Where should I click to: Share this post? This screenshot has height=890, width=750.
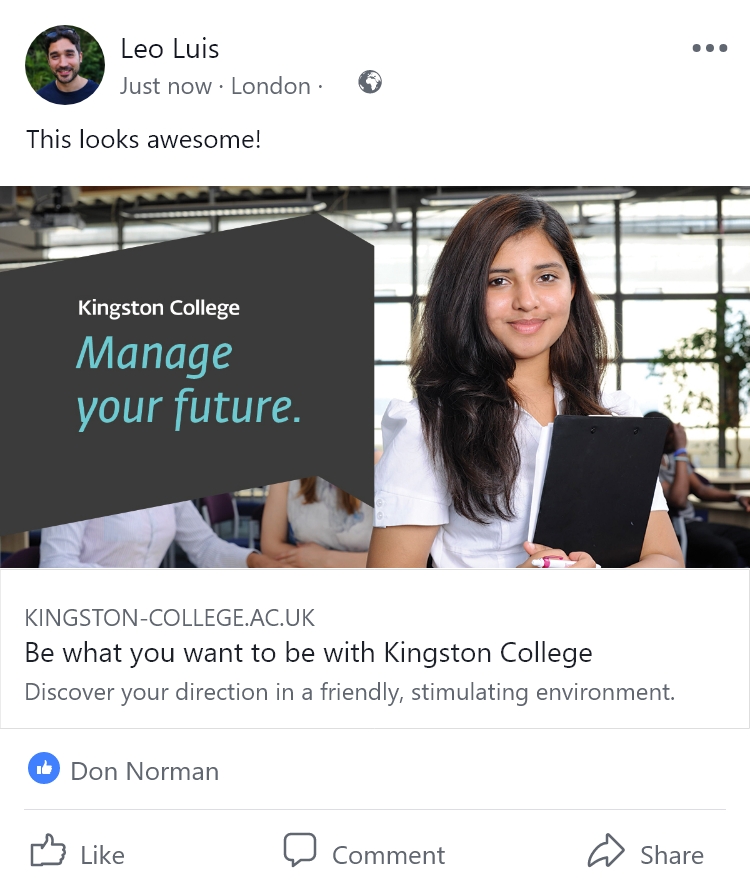646,853
